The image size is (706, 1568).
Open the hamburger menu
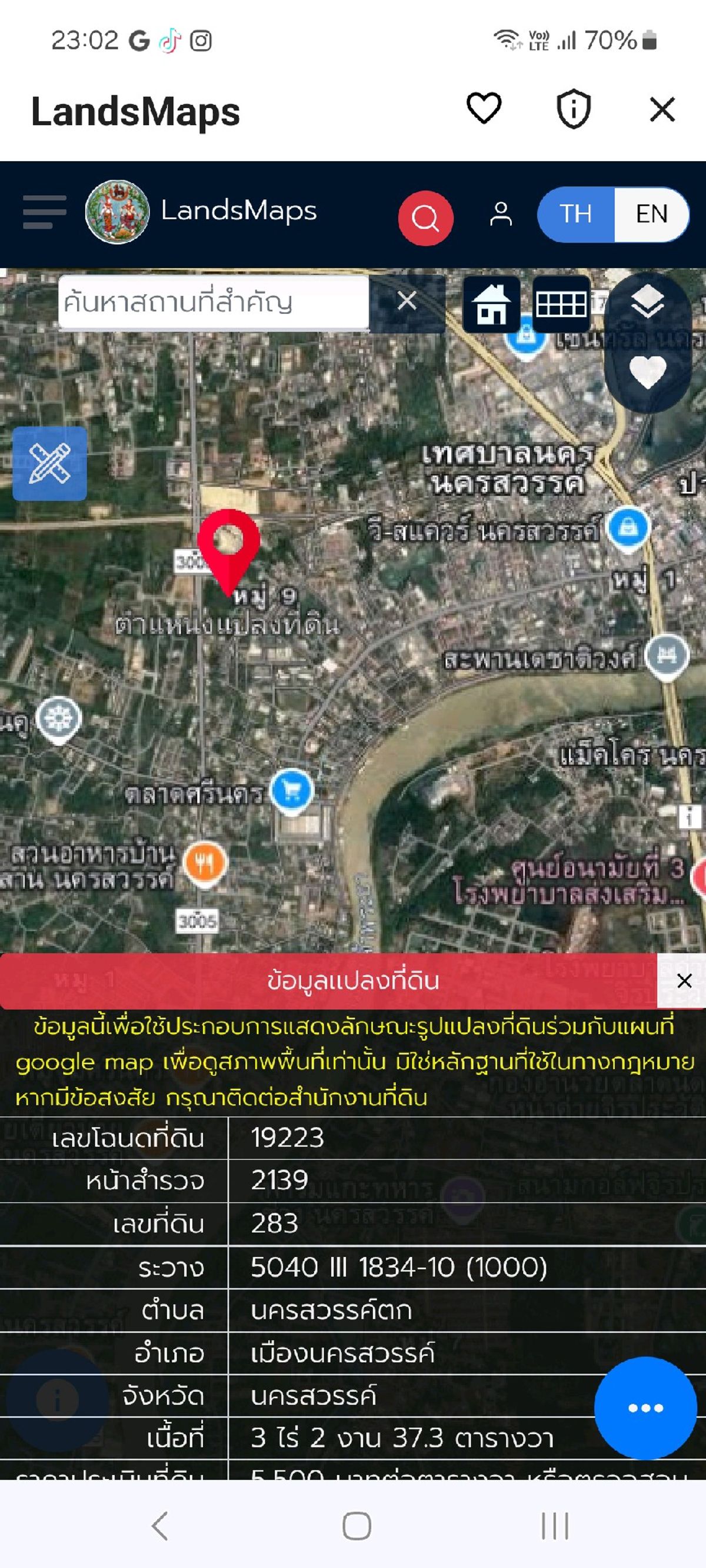(44, 212)
